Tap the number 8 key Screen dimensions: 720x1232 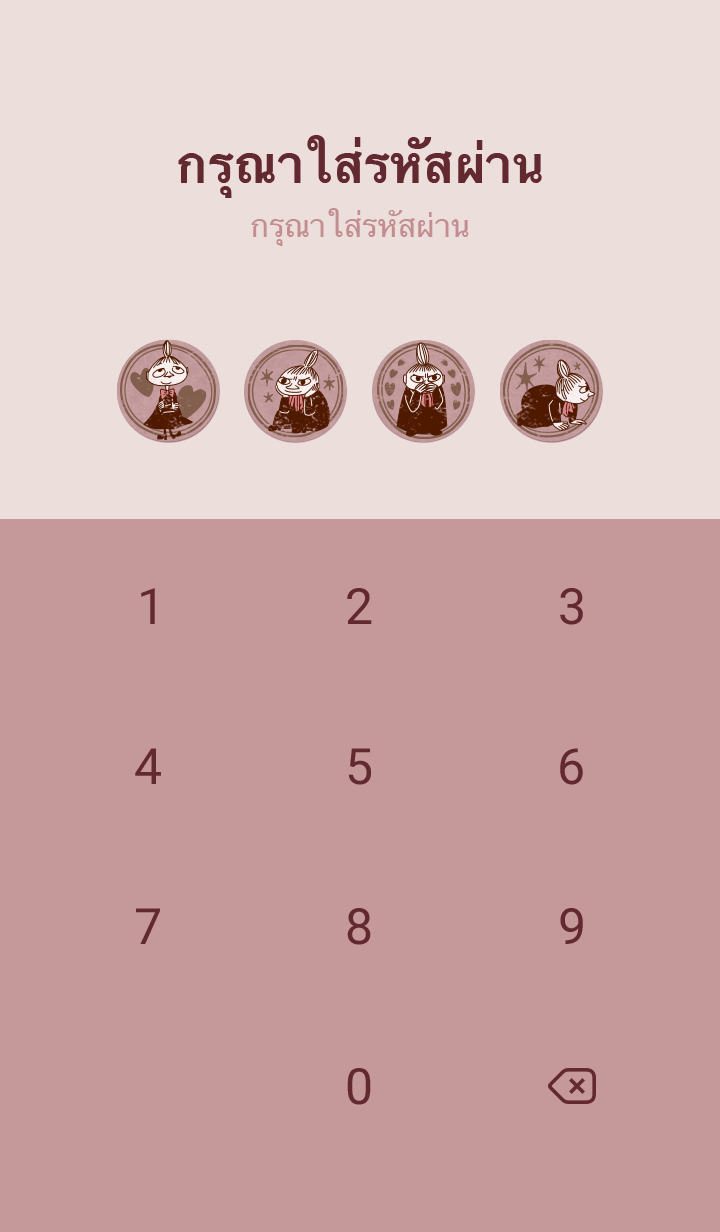(359, 927)
